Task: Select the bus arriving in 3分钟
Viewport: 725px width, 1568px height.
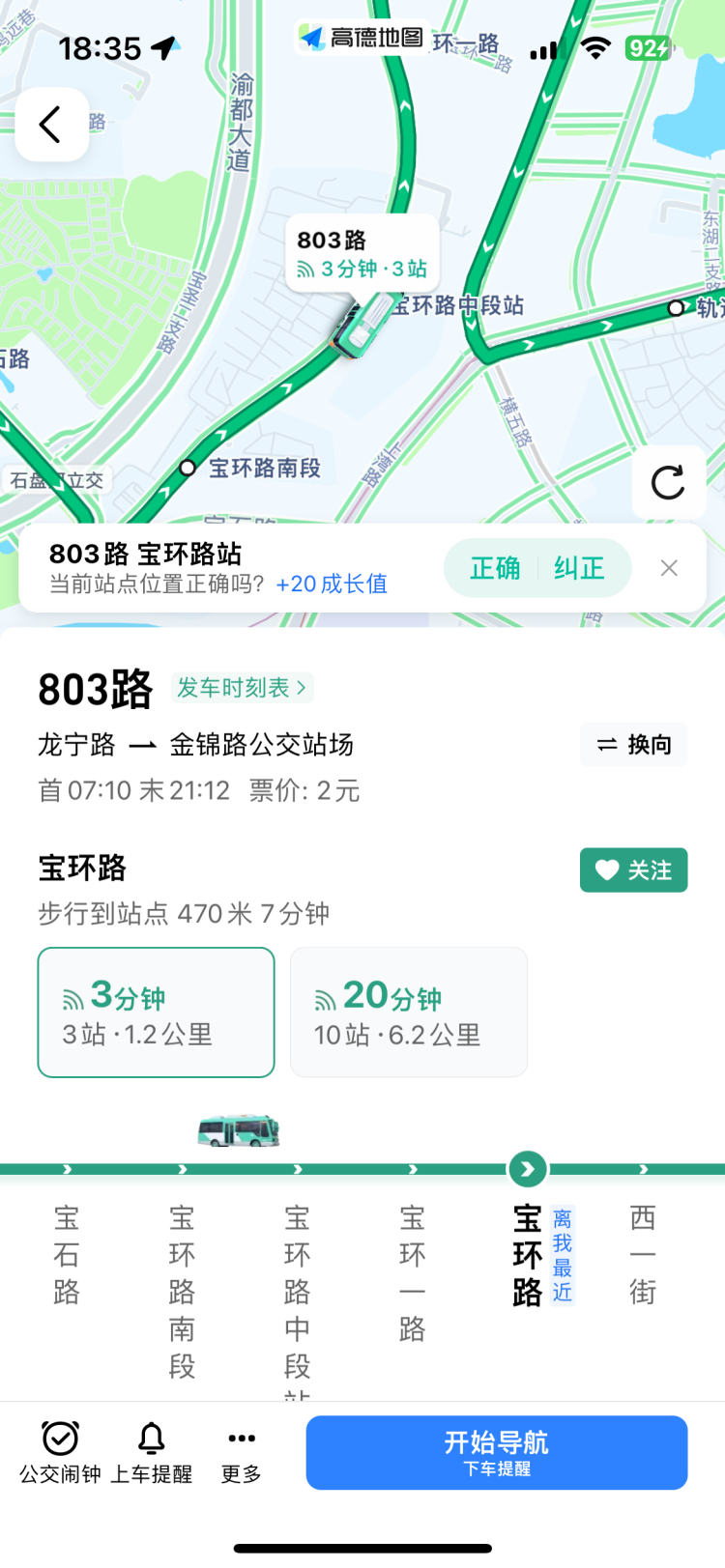Action: coord(157,1012)
